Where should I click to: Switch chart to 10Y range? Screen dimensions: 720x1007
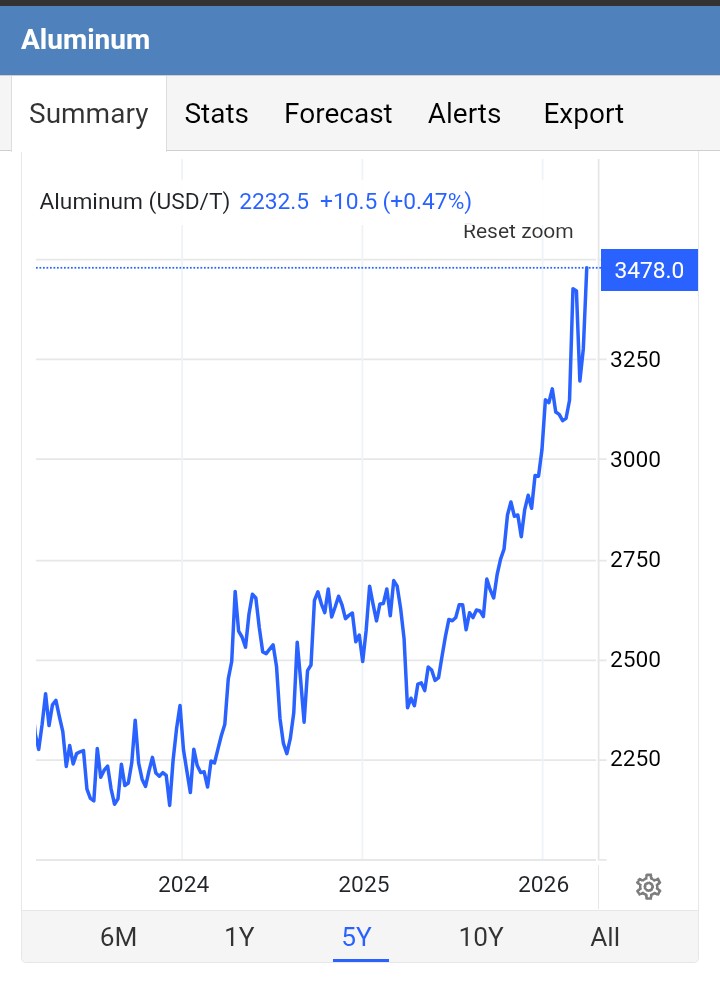pos(480,937)
